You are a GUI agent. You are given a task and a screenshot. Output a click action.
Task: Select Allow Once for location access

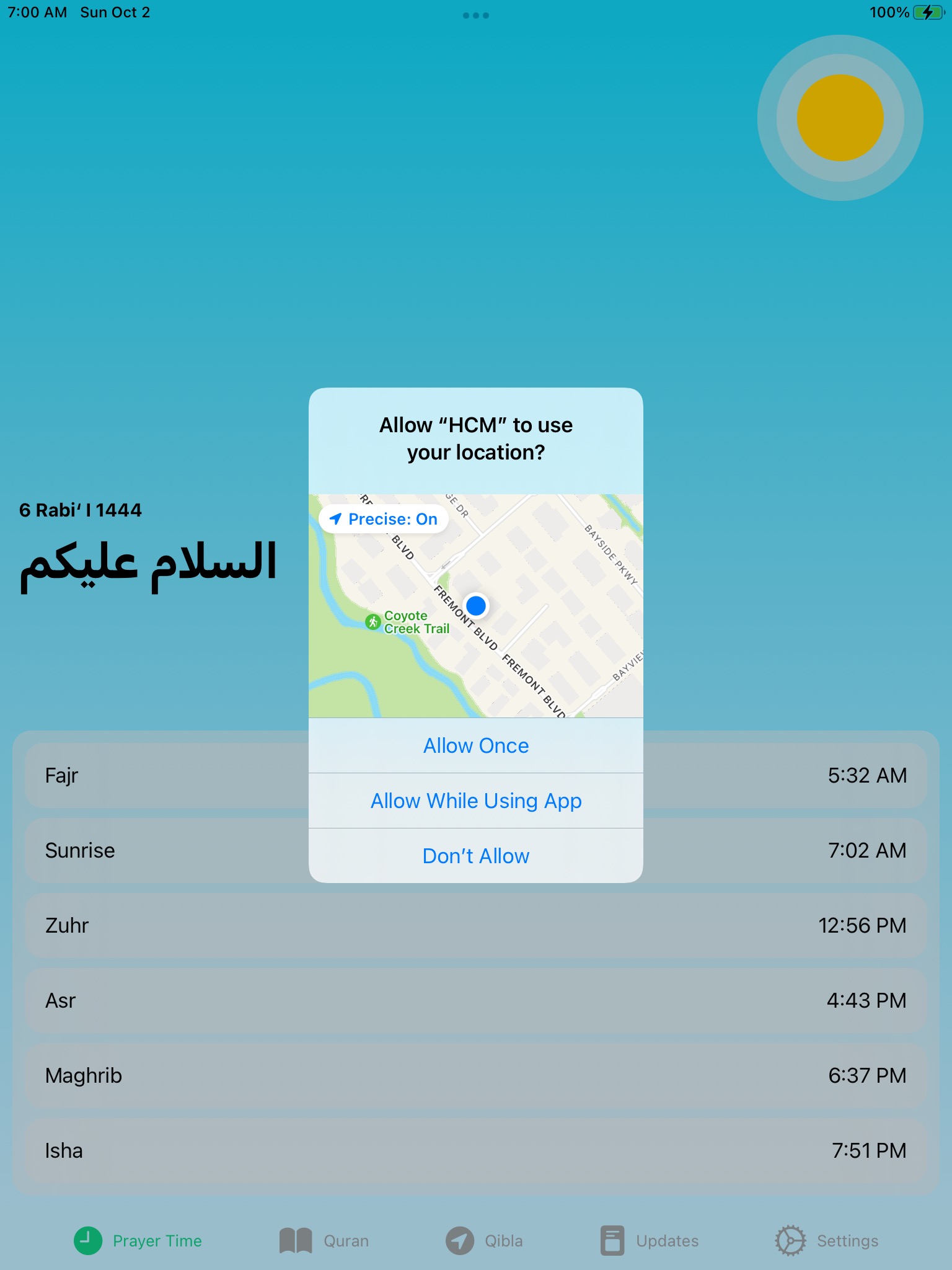coord(475,745)
